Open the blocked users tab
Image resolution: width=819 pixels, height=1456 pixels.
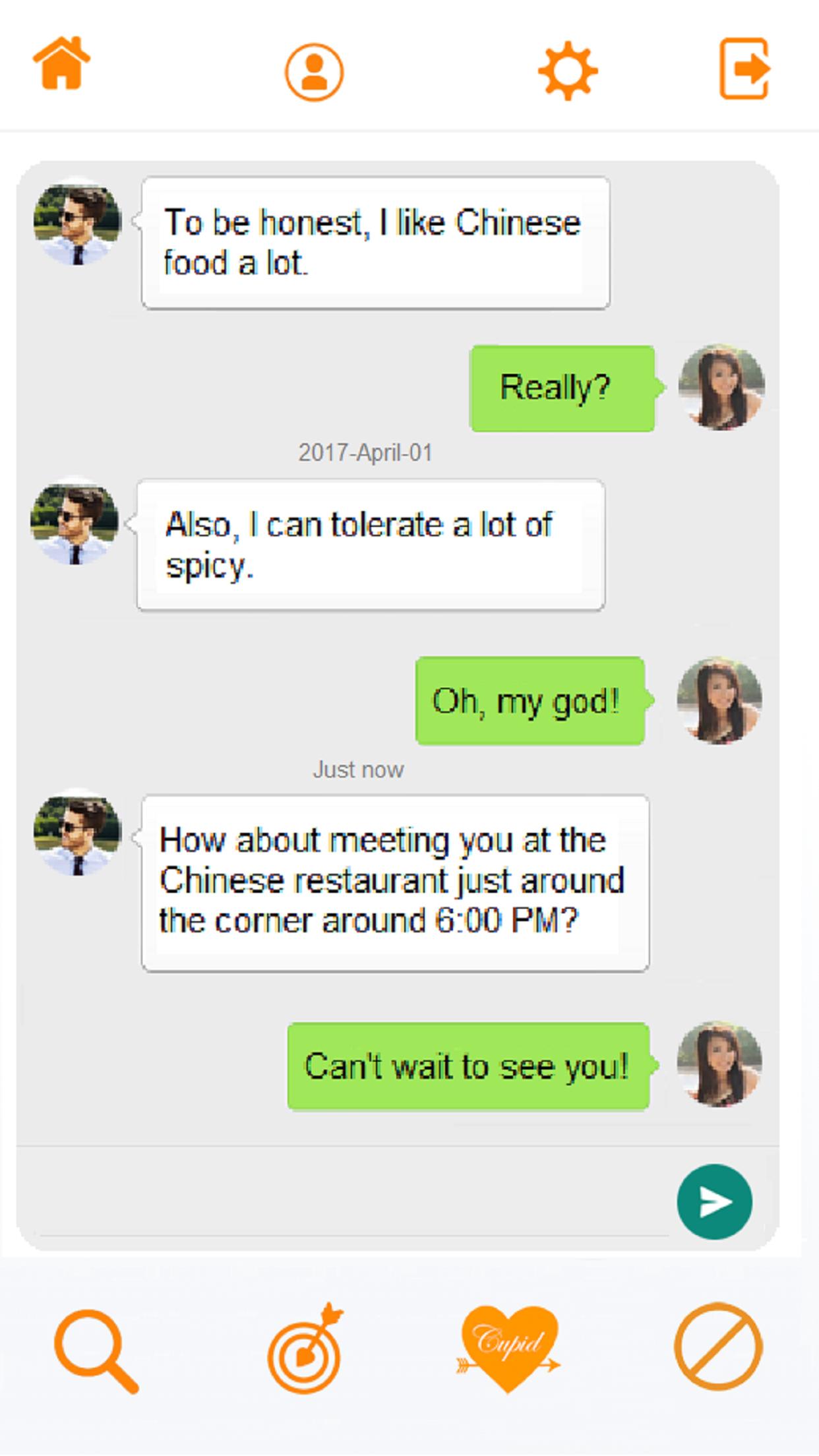(718, 1347)
